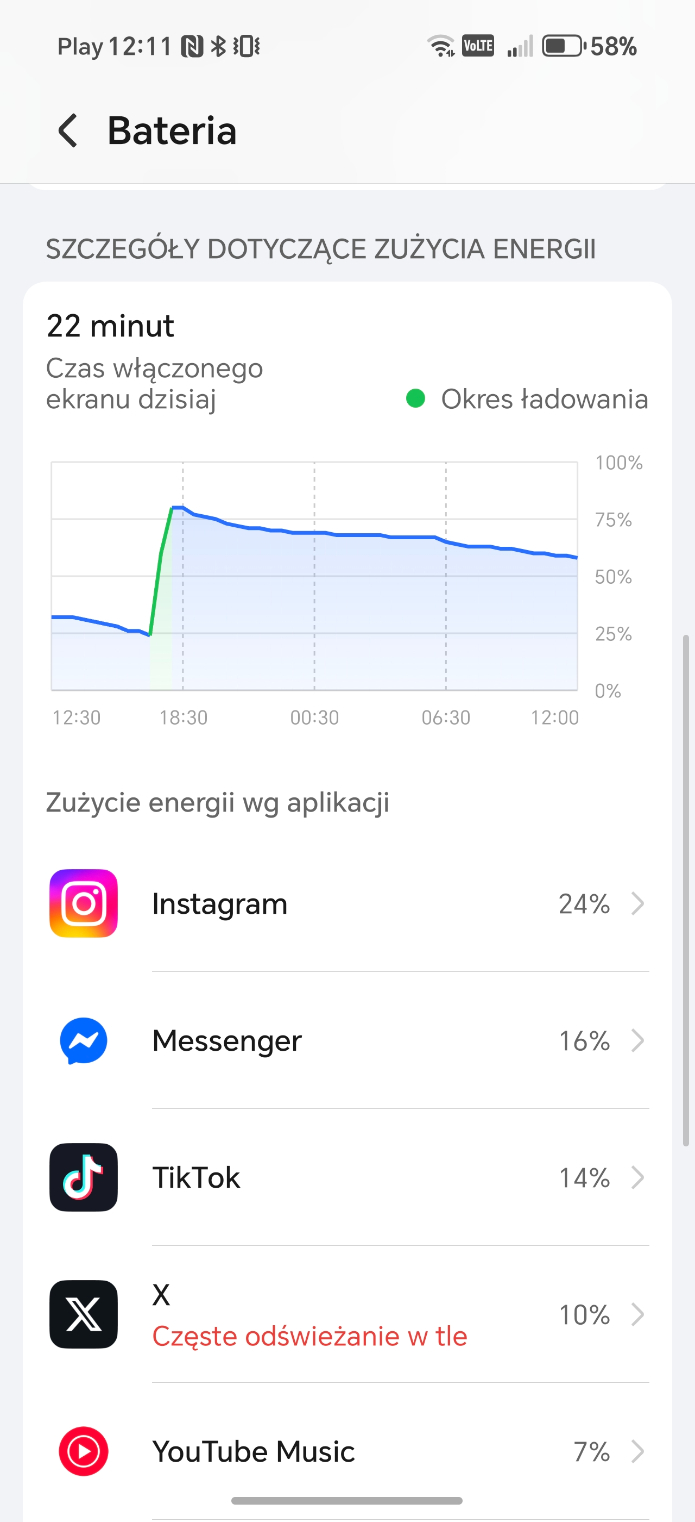Screen dimensions: 695x1522
Task: Open Instagram battery usage details
Action: pos(348,904)
